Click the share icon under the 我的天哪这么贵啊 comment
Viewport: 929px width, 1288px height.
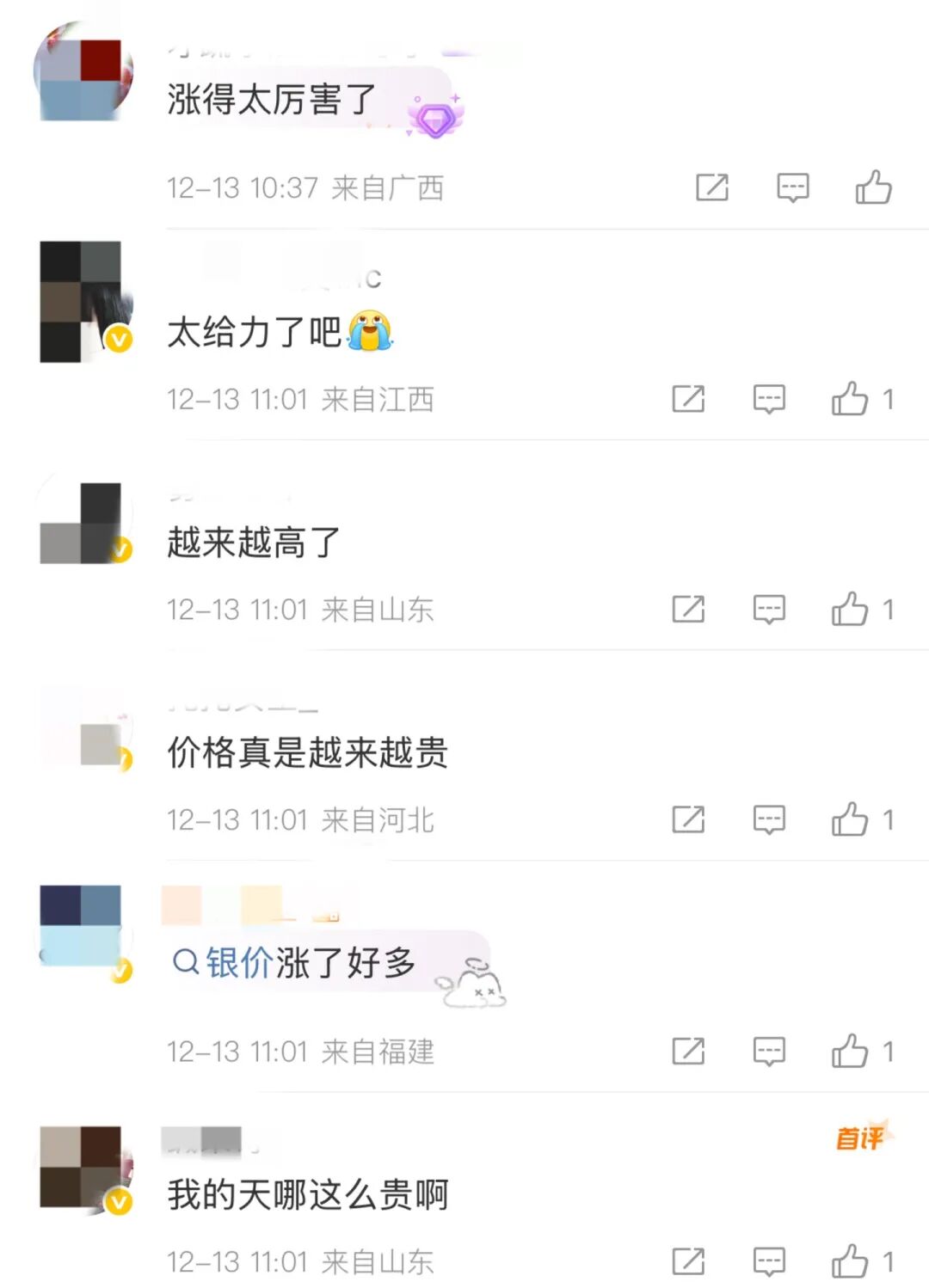coord(689,1260)
